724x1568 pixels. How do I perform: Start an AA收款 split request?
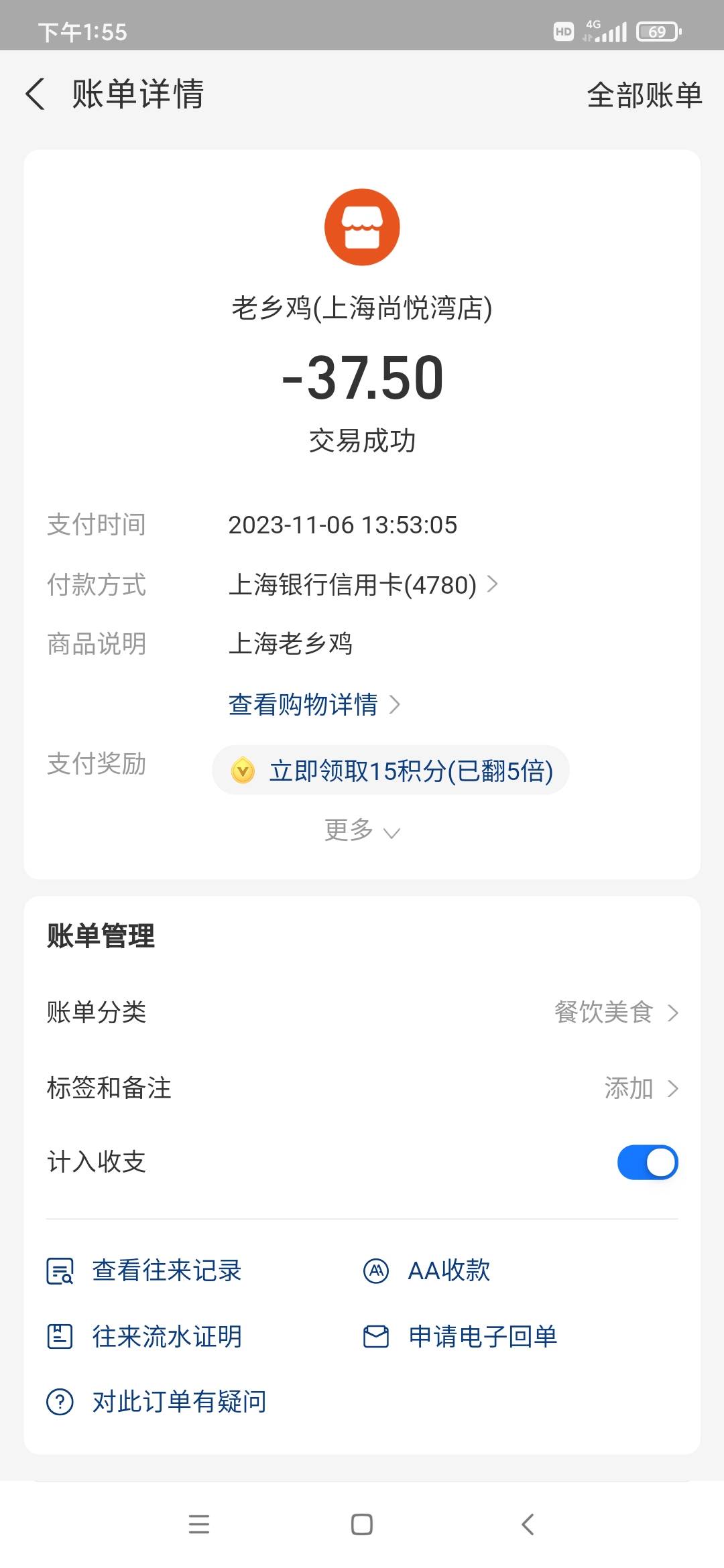click(x=426, y=1270)
